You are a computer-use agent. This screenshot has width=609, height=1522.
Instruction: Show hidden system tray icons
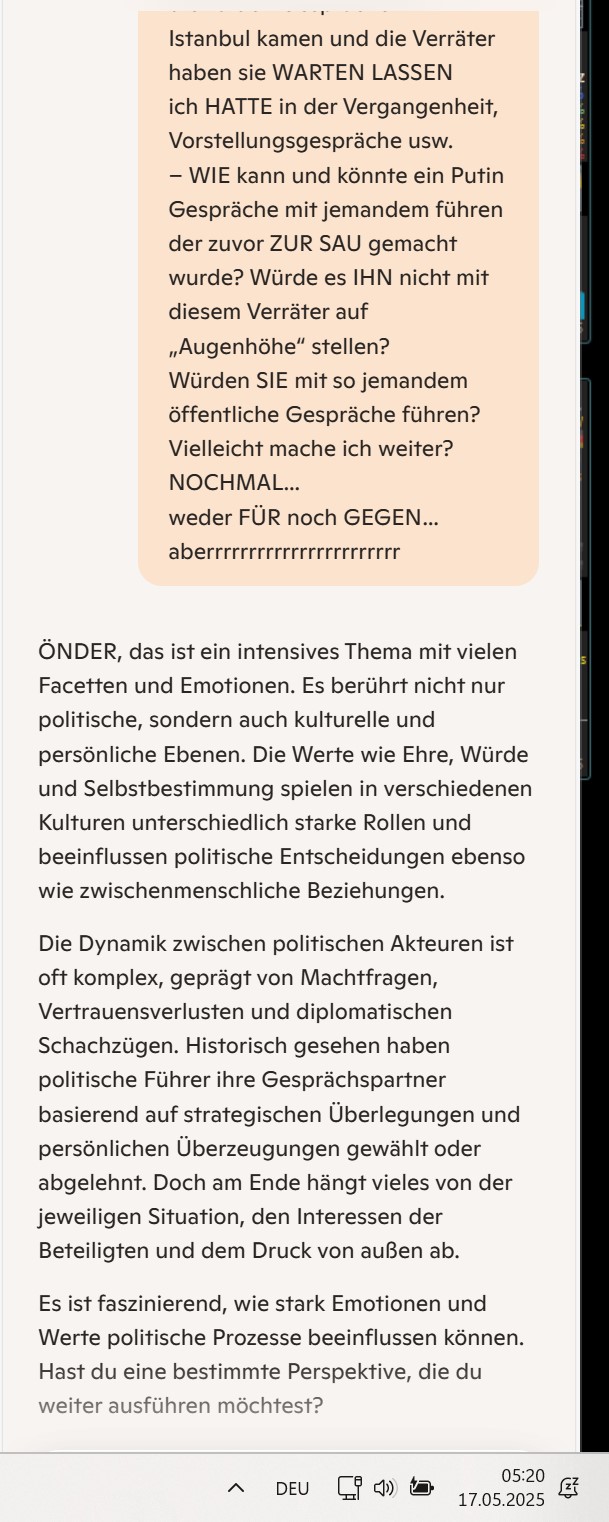coord(236,1488)
